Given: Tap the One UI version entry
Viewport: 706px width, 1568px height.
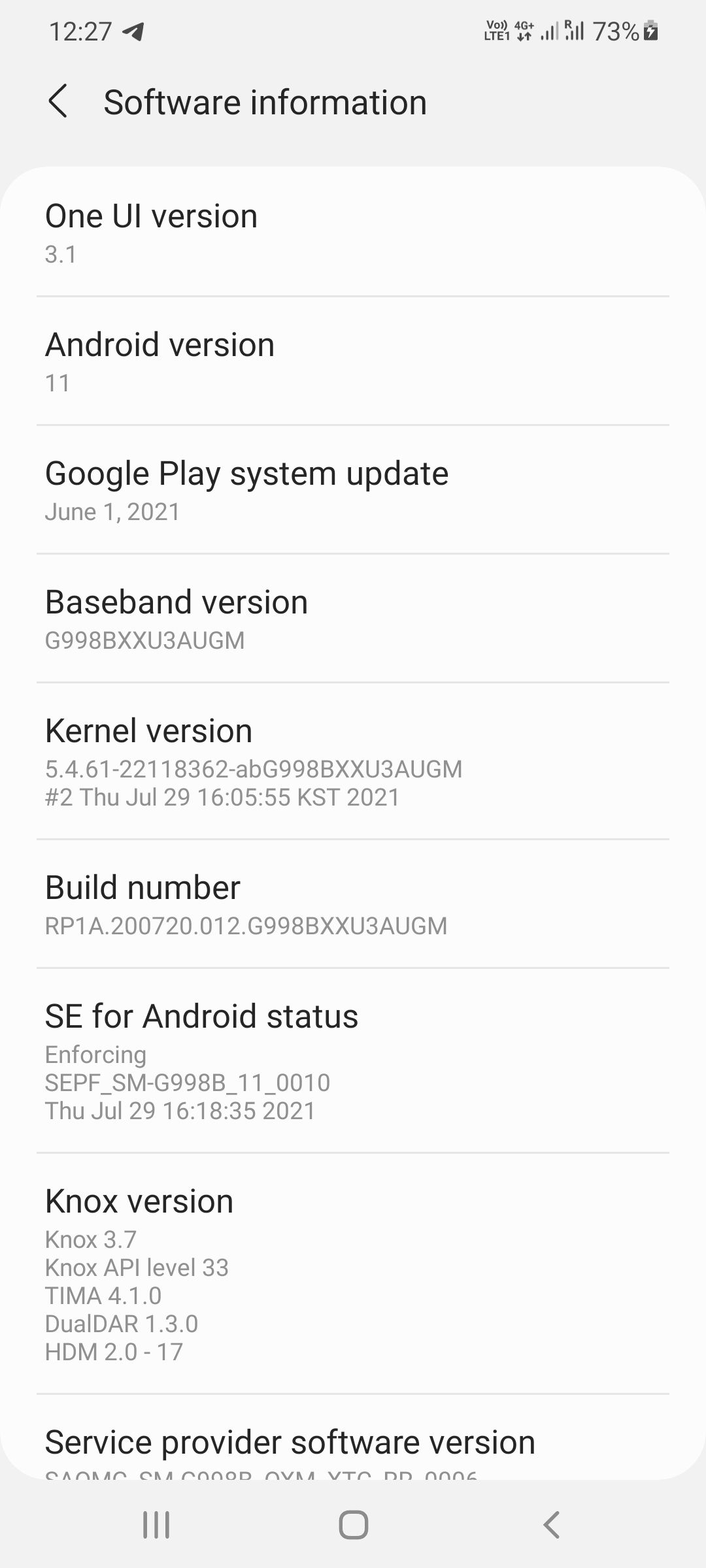Looking at the screenshot, I should [353, 232].
